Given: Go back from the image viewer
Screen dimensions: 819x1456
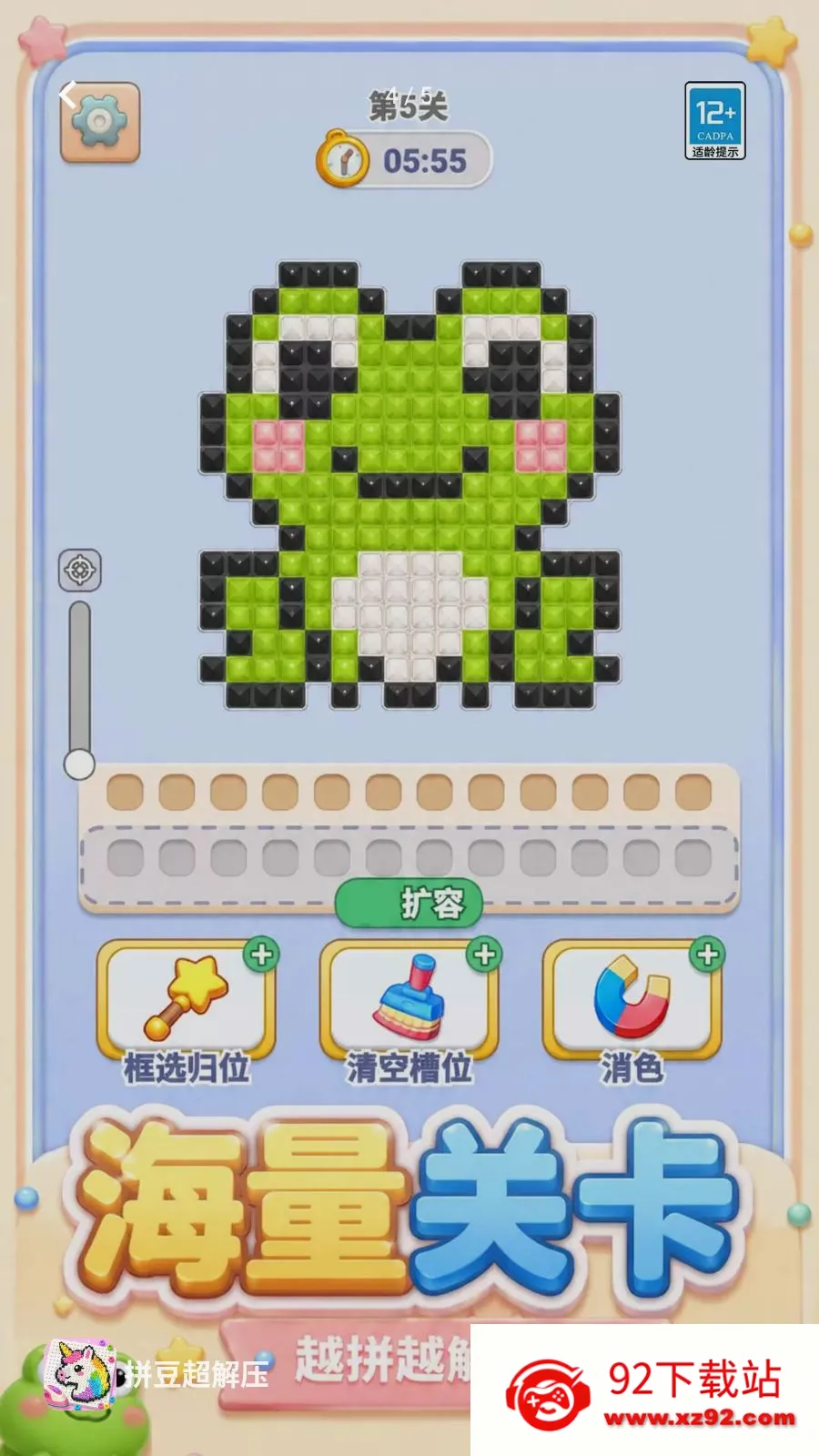Looking at the screenshot, I should click(x=68, y=94).
